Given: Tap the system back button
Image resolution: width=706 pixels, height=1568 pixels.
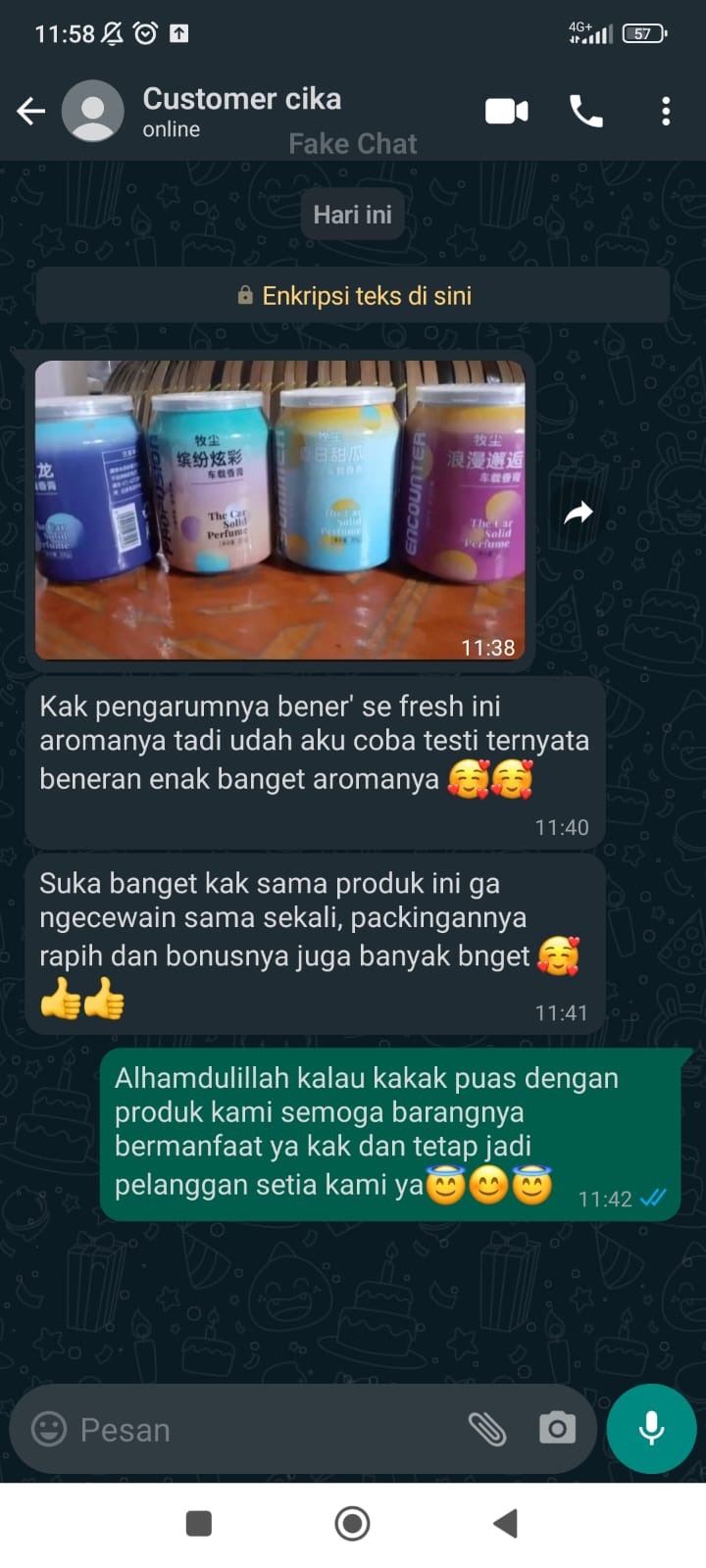Looking at the screenshot, I should 505,1523.
